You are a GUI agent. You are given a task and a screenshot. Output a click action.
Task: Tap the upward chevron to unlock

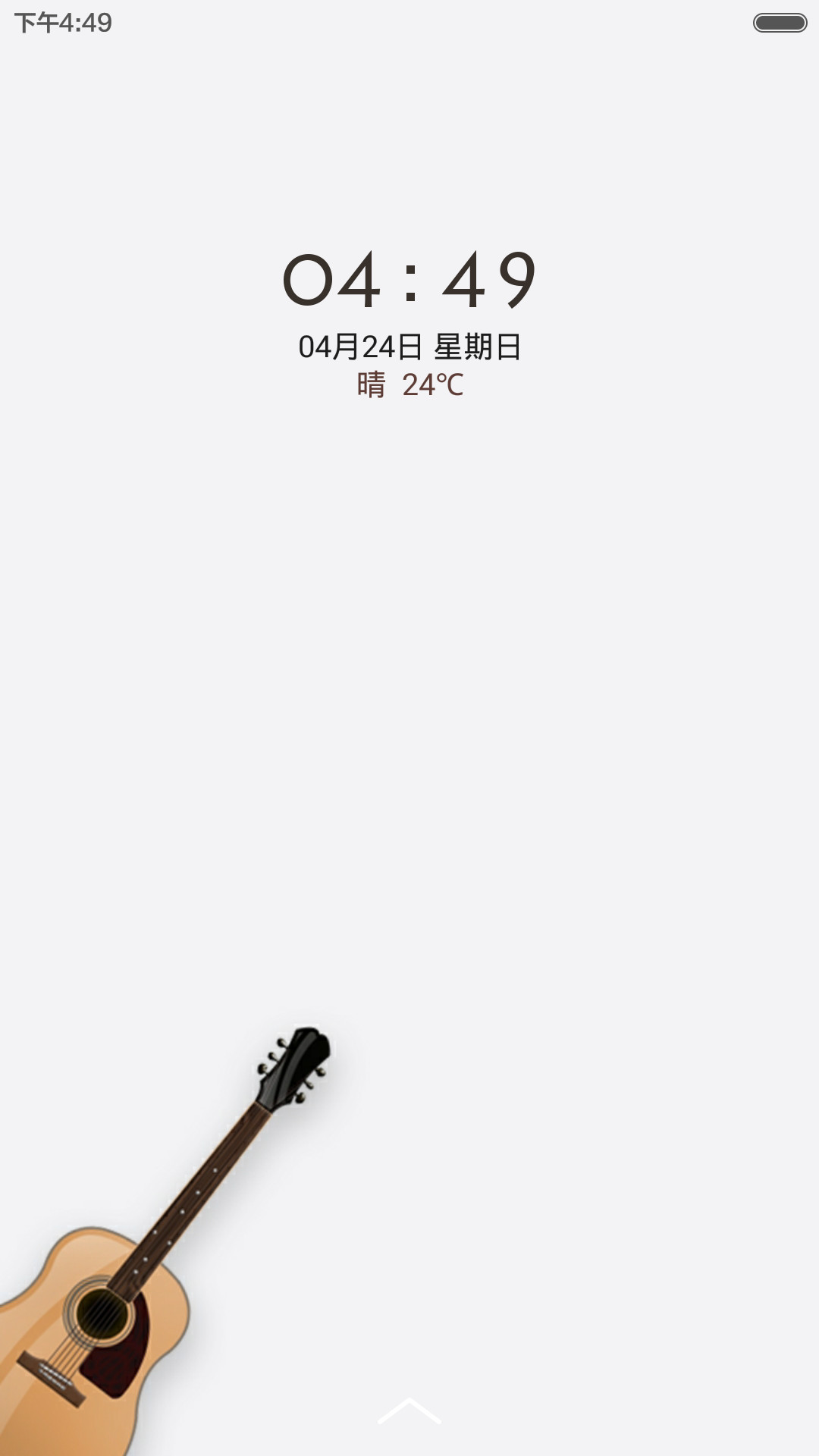[409, 1410]
